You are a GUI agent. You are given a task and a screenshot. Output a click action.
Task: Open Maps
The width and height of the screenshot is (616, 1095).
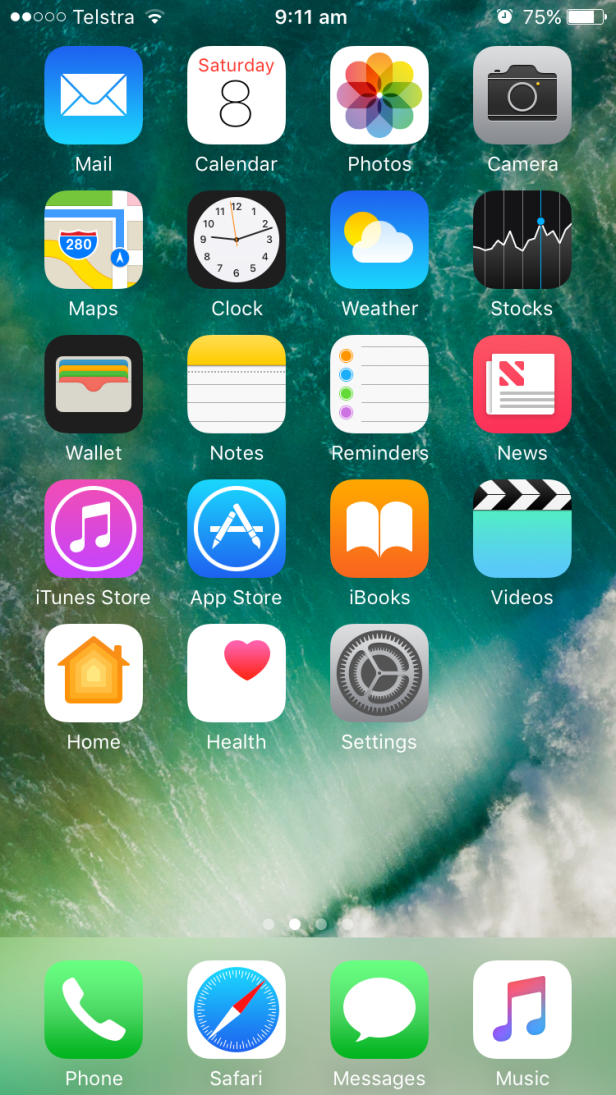[94, 240]
